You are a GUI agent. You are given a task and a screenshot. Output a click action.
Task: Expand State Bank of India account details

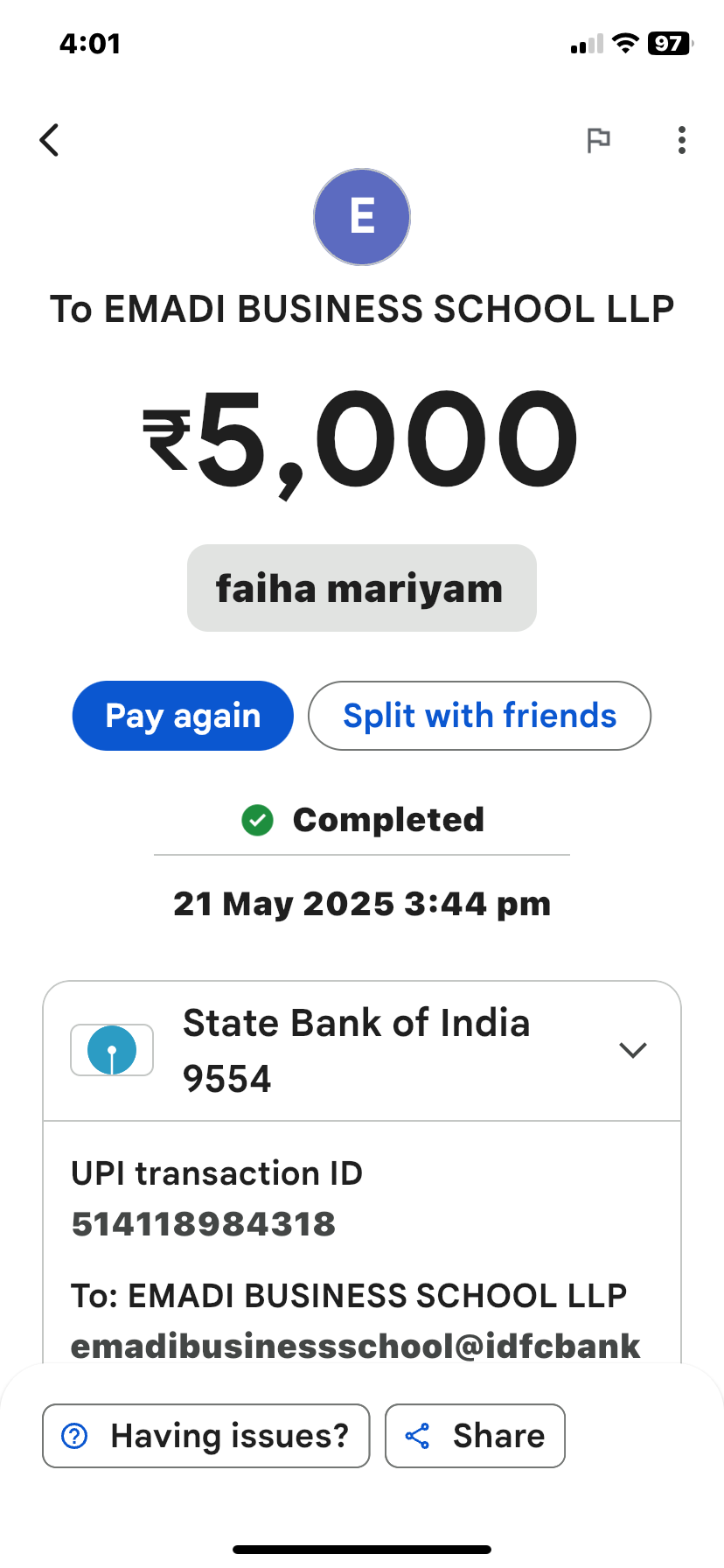click(632, 1050)
